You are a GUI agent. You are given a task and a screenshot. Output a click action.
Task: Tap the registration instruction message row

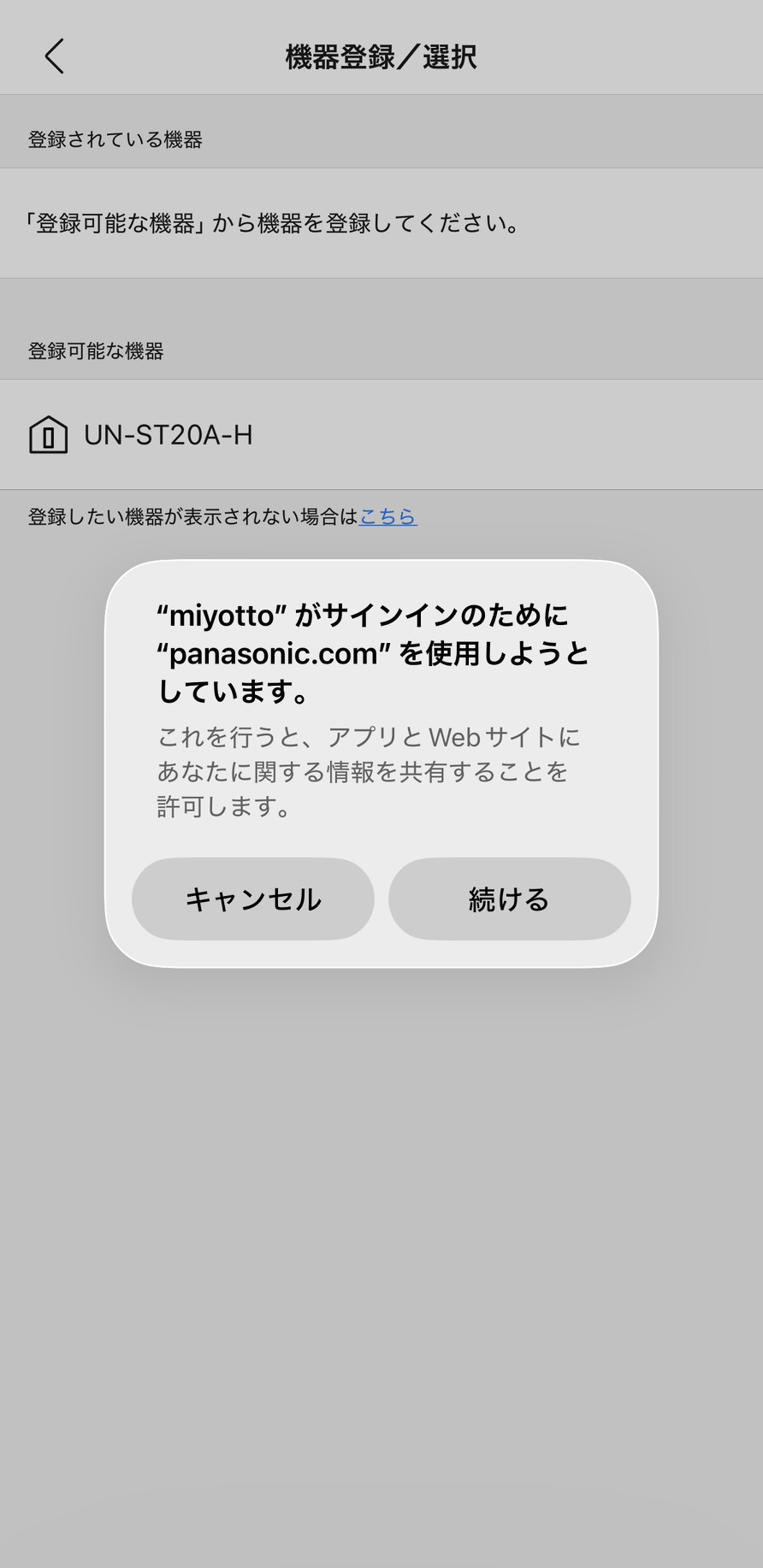click(x=272, y=225)
